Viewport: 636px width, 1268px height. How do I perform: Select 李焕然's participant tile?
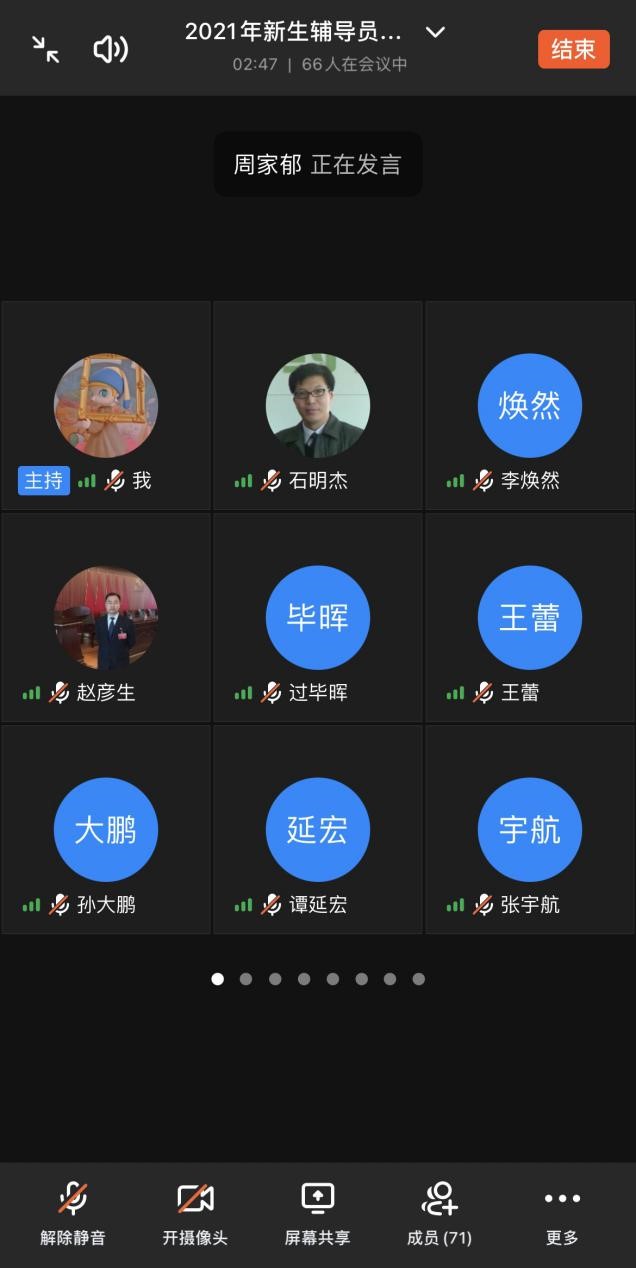tap(530, 406)
